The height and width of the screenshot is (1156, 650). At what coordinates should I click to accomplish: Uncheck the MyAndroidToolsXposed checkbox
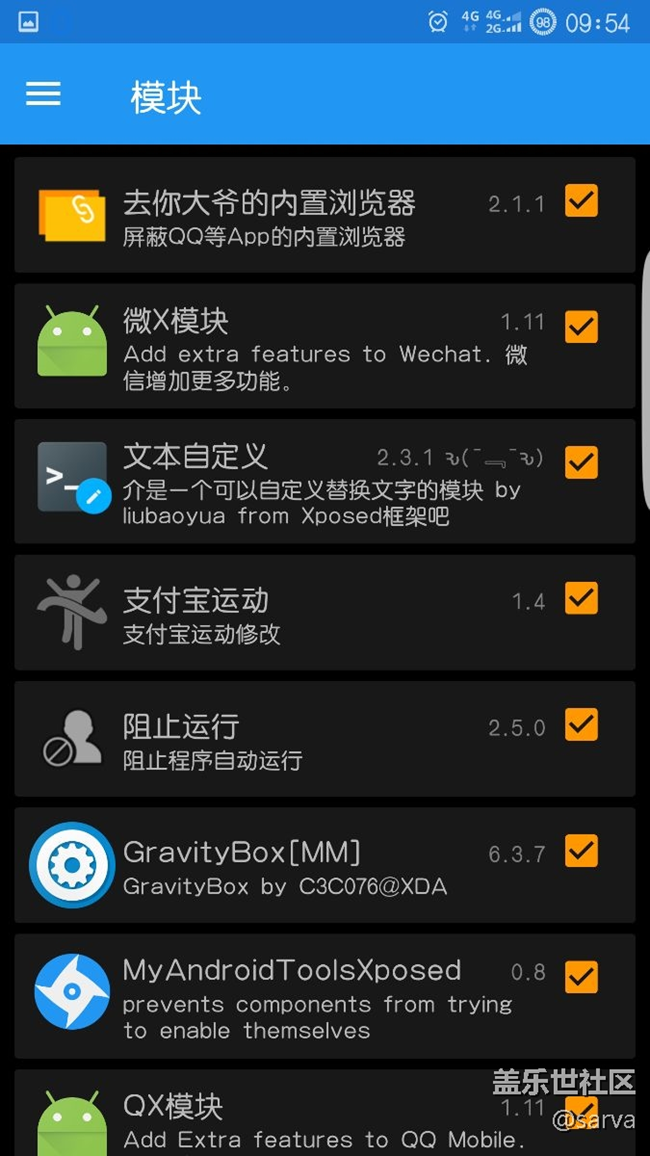click(581, 978)
